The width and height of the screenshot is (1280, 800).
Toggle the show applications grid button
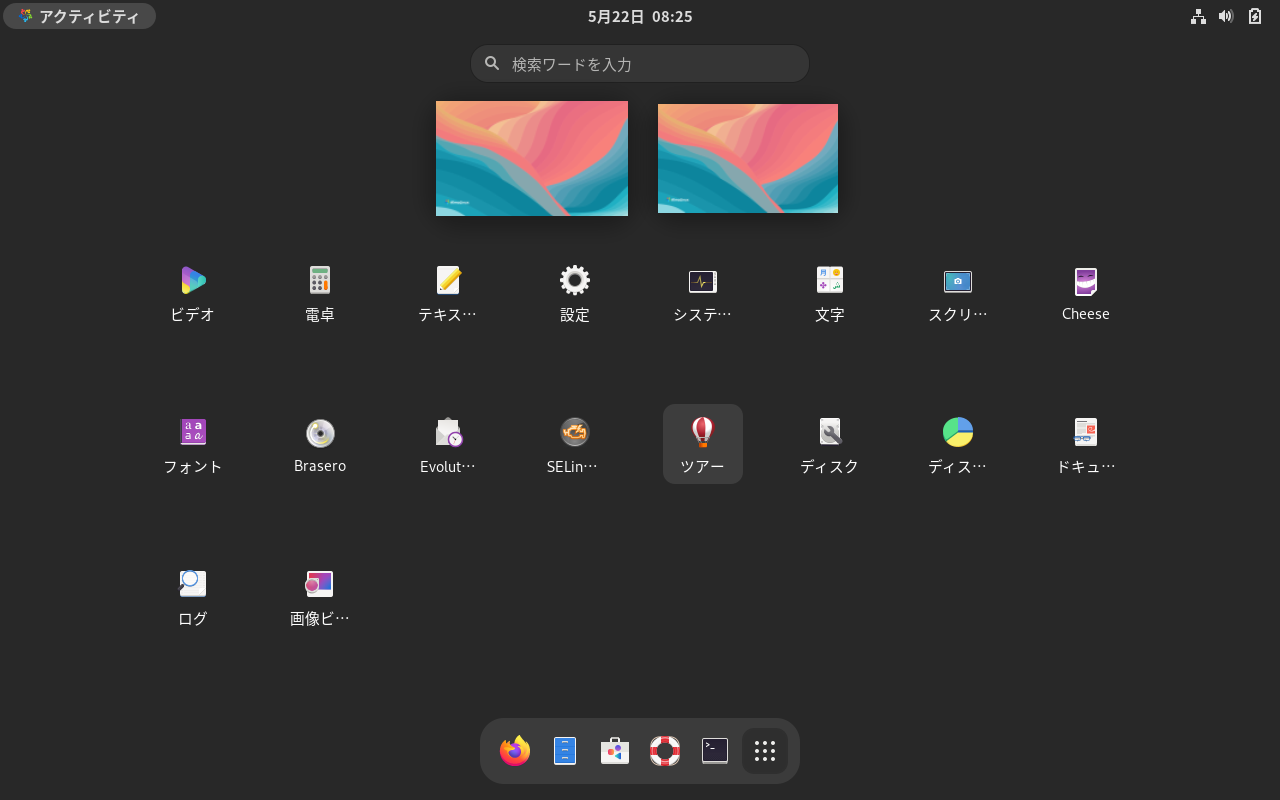point(765,751)
